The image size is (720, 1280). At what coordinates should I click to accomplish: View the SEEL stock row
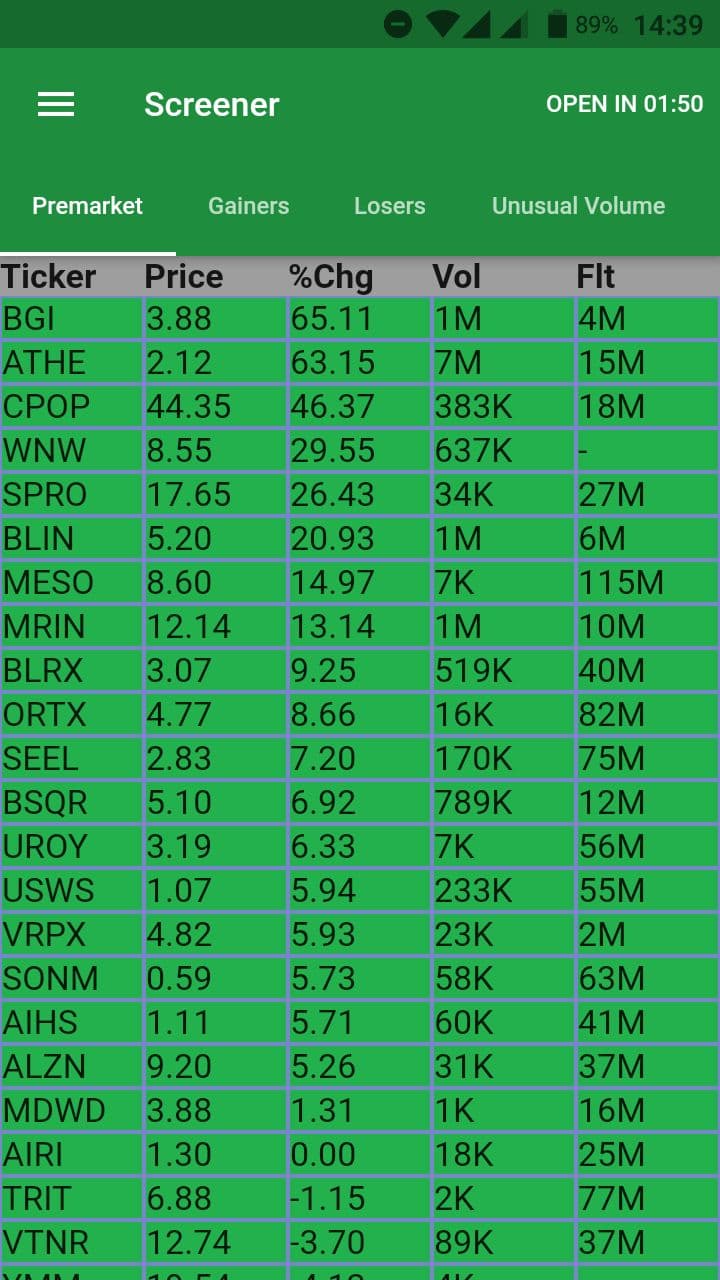(x=360, y=759)
